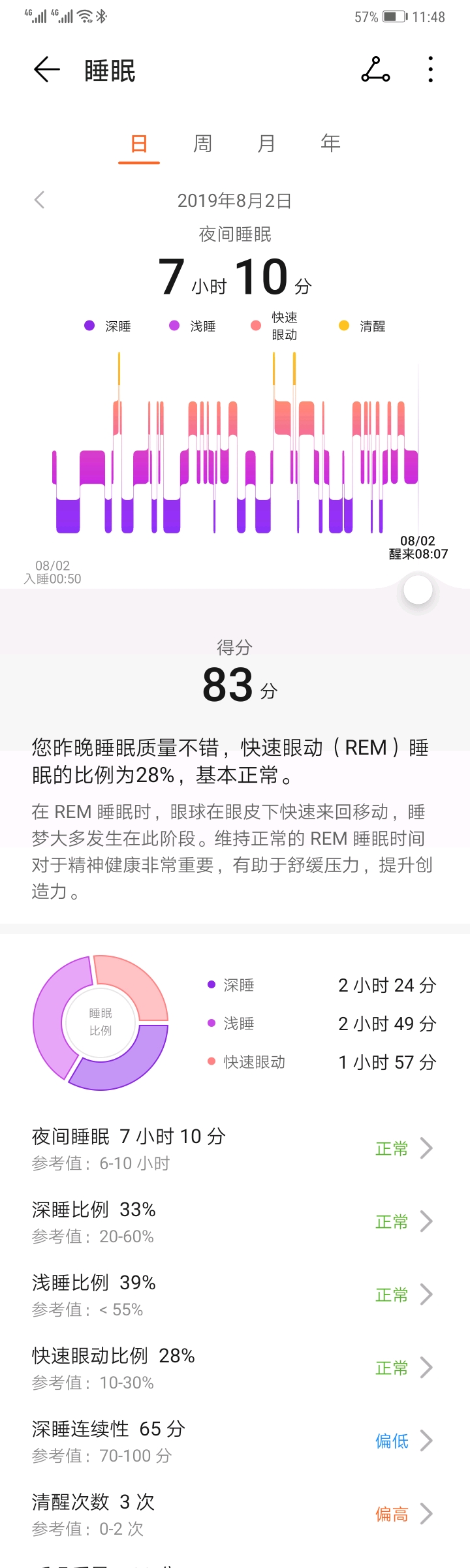The height and width of the screenshot is (1568, 470).
Task: View 深睡比例 33% details
Action: (x=235, y=1221)
